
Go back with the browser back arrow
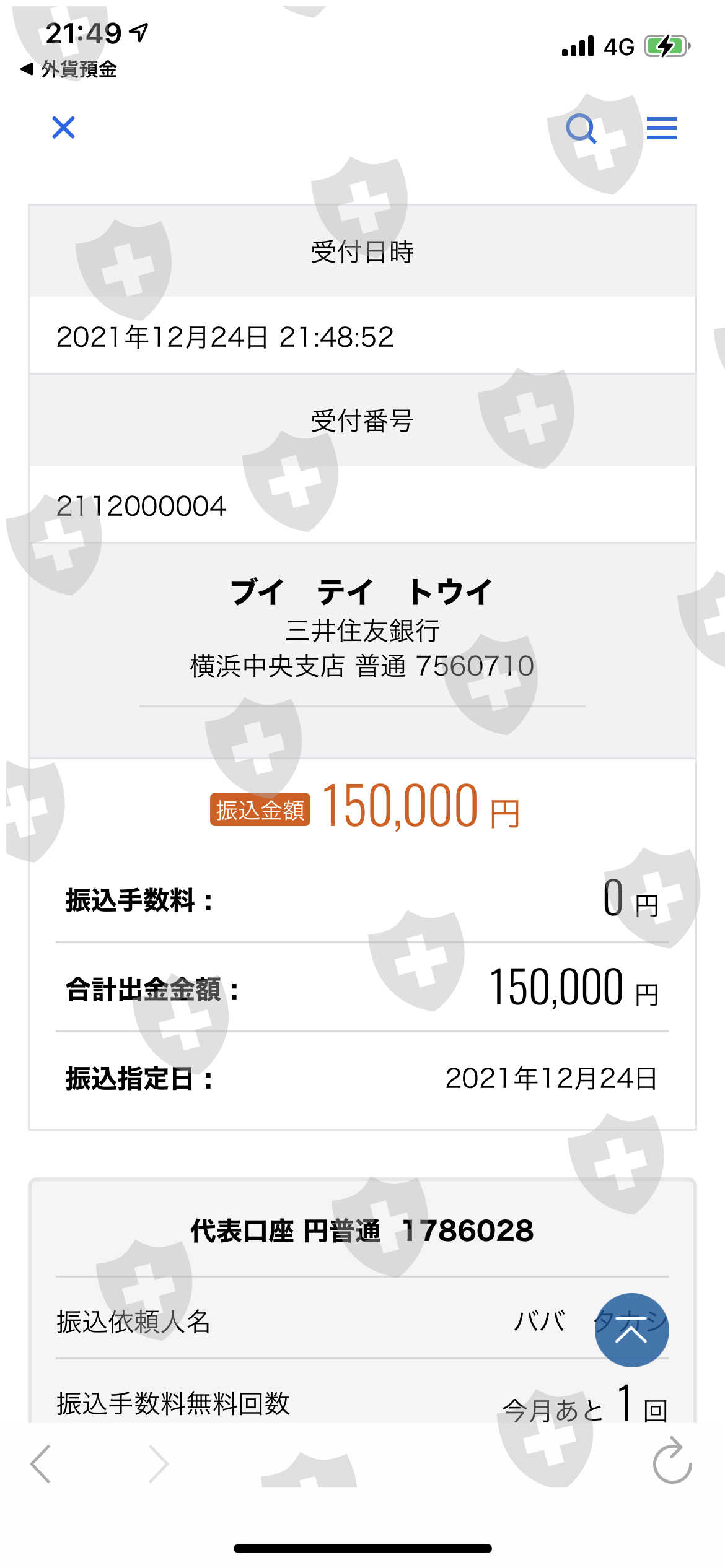41,1464
